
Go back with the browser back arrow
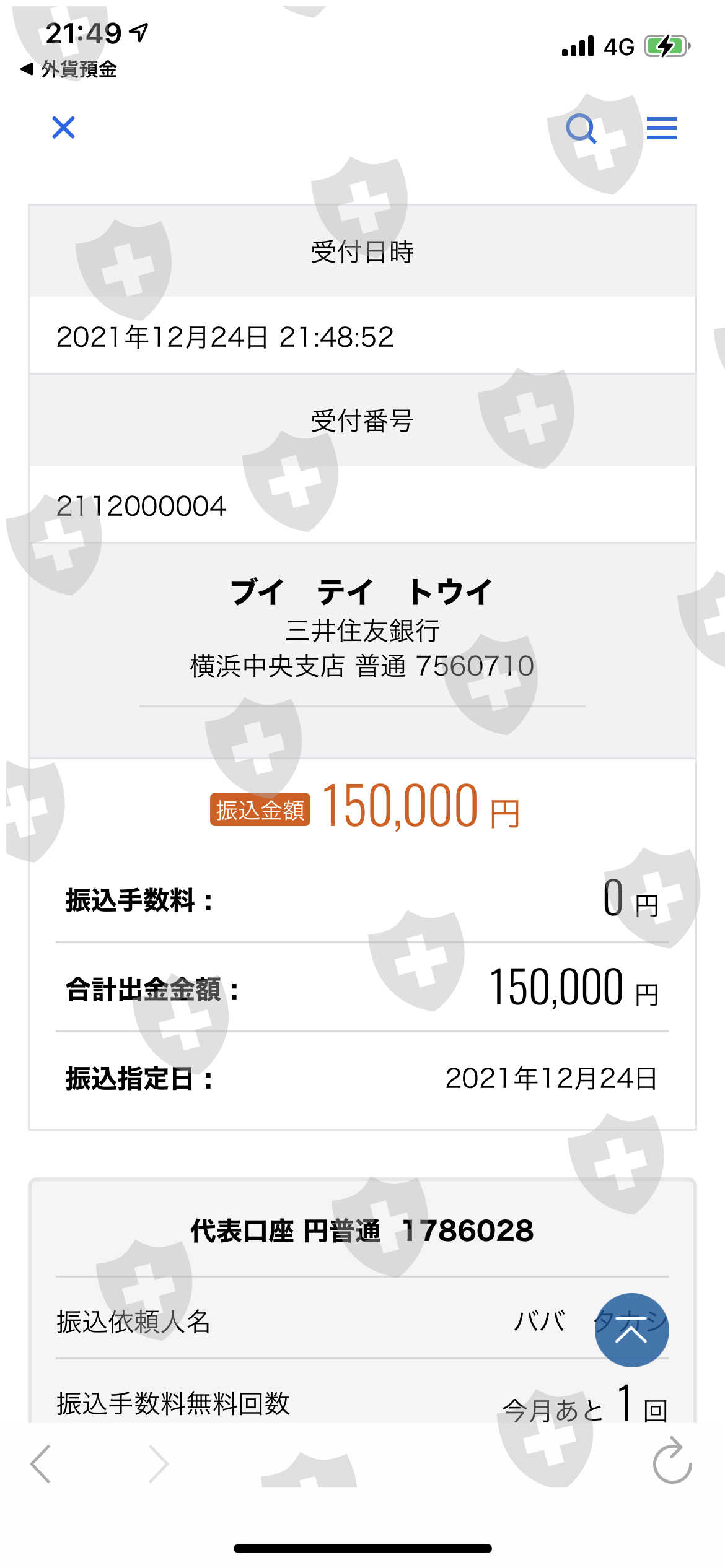41,1464
